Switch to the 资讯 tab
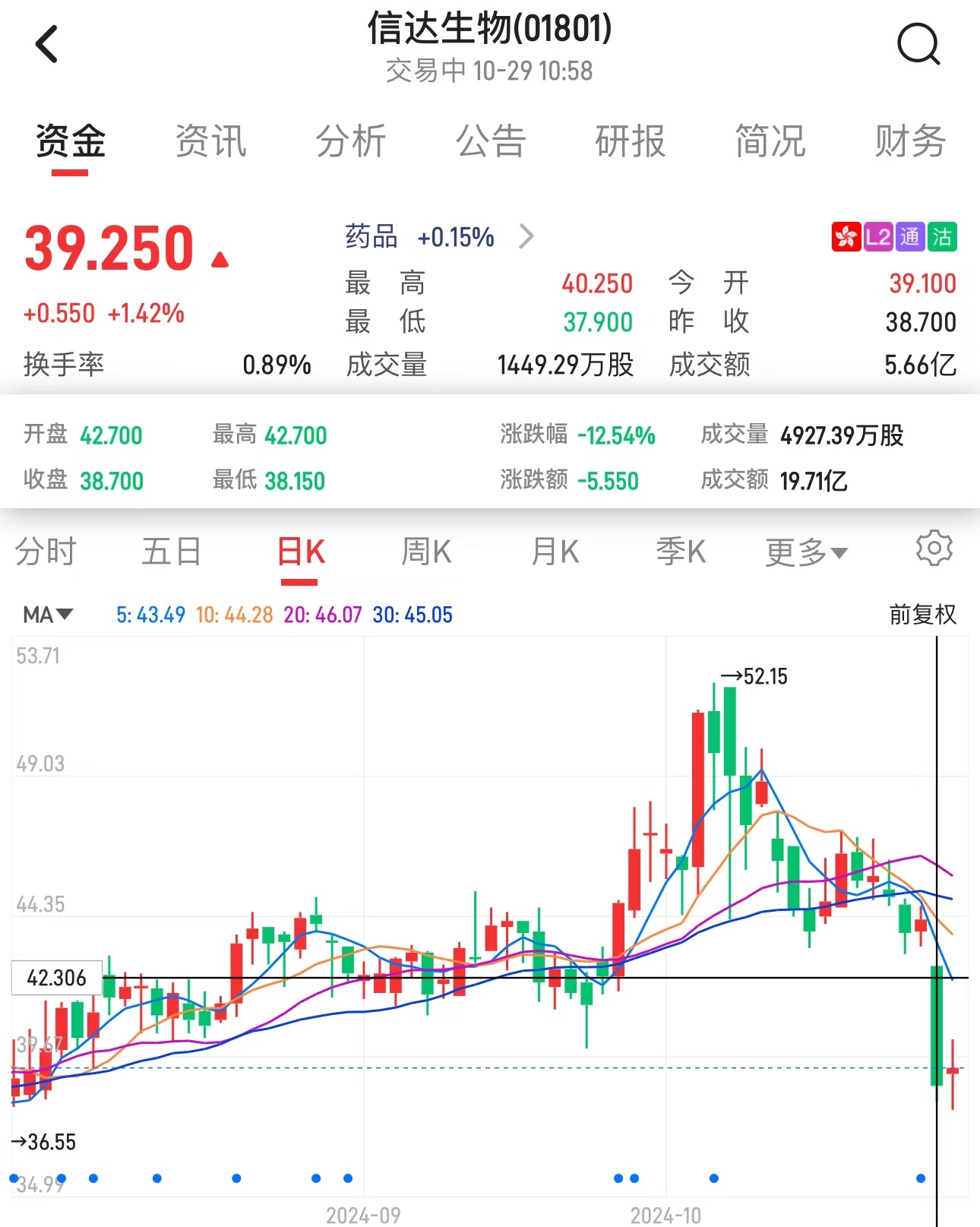 tap(210, 141)
